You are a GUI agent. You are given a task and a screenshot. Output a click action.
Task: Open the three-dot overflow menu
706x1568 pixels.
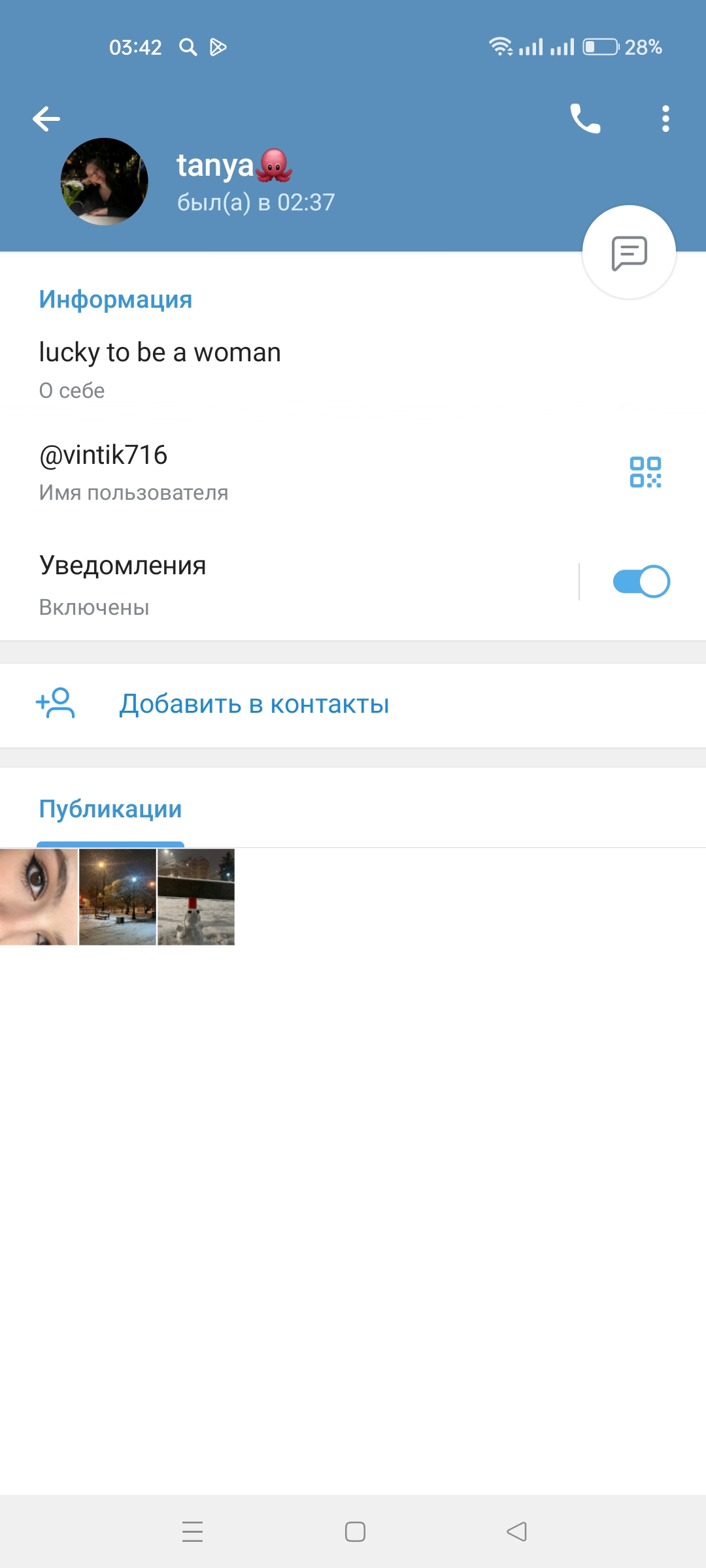(665, 119)
